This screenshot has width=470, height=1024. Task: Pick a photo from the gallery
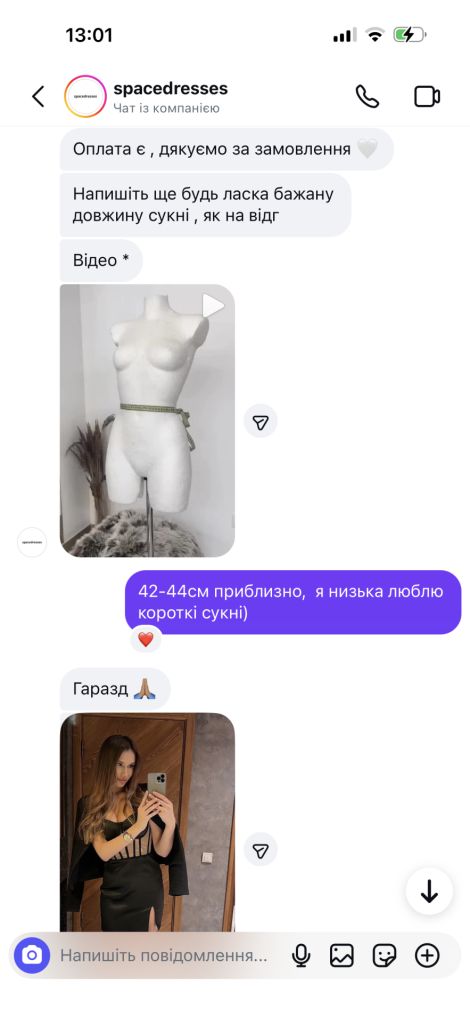click(341, 956)
